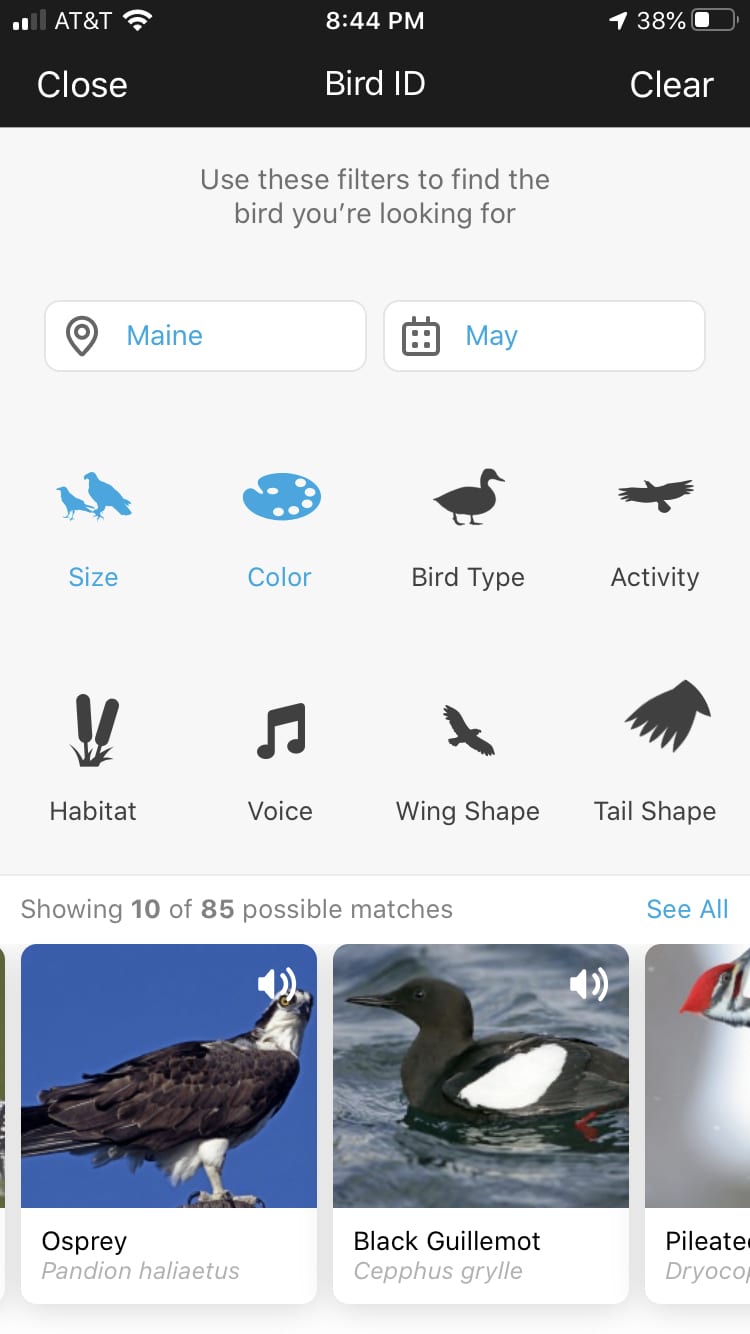Select the Wing Shape filter icon
This screenshot has height=1334, width=750.
(x=467, y=730)
